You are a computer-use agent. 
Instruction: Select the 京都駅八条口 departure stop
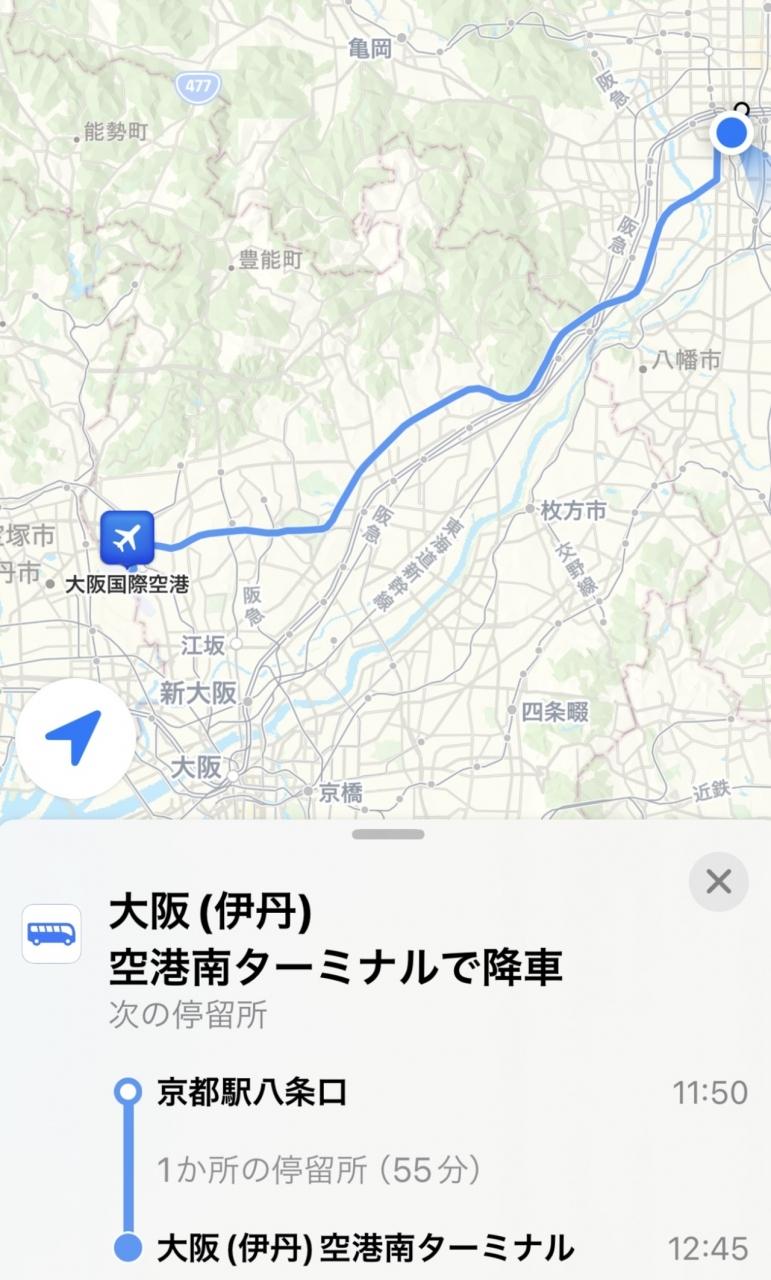coord(252,1092)
